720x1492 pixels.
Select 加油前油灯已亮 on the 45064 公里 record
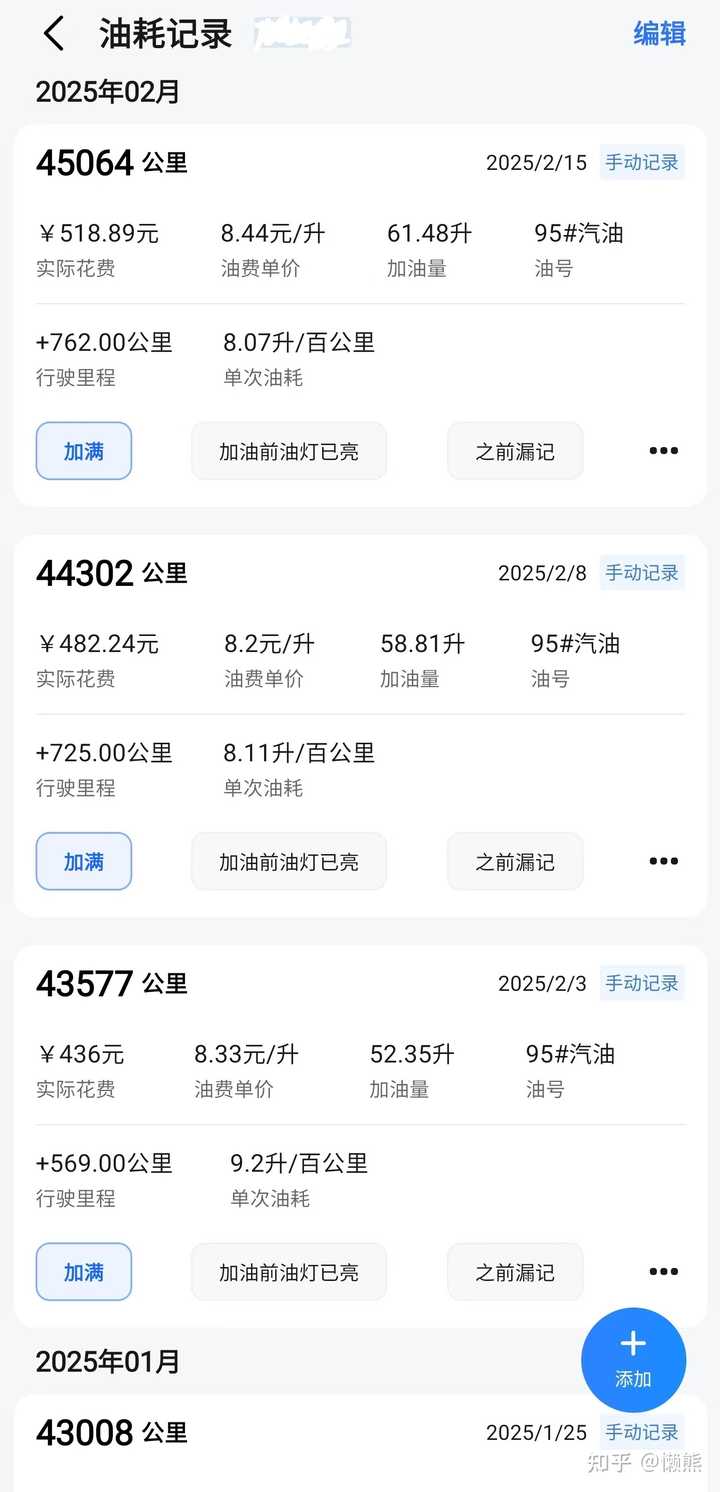[x=289, y=451]
